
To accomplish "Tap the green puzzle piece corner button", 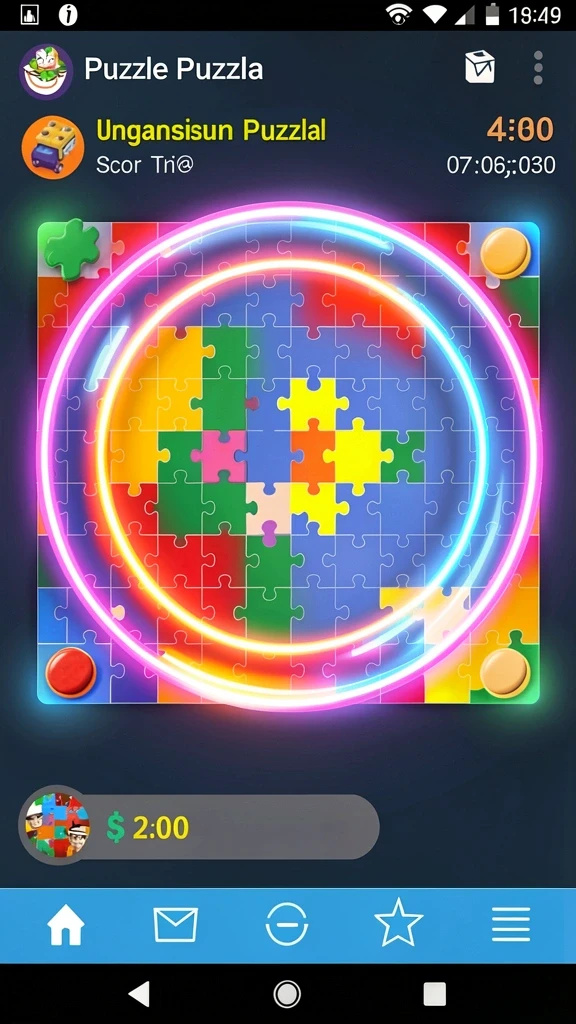I will coord(72,249).
